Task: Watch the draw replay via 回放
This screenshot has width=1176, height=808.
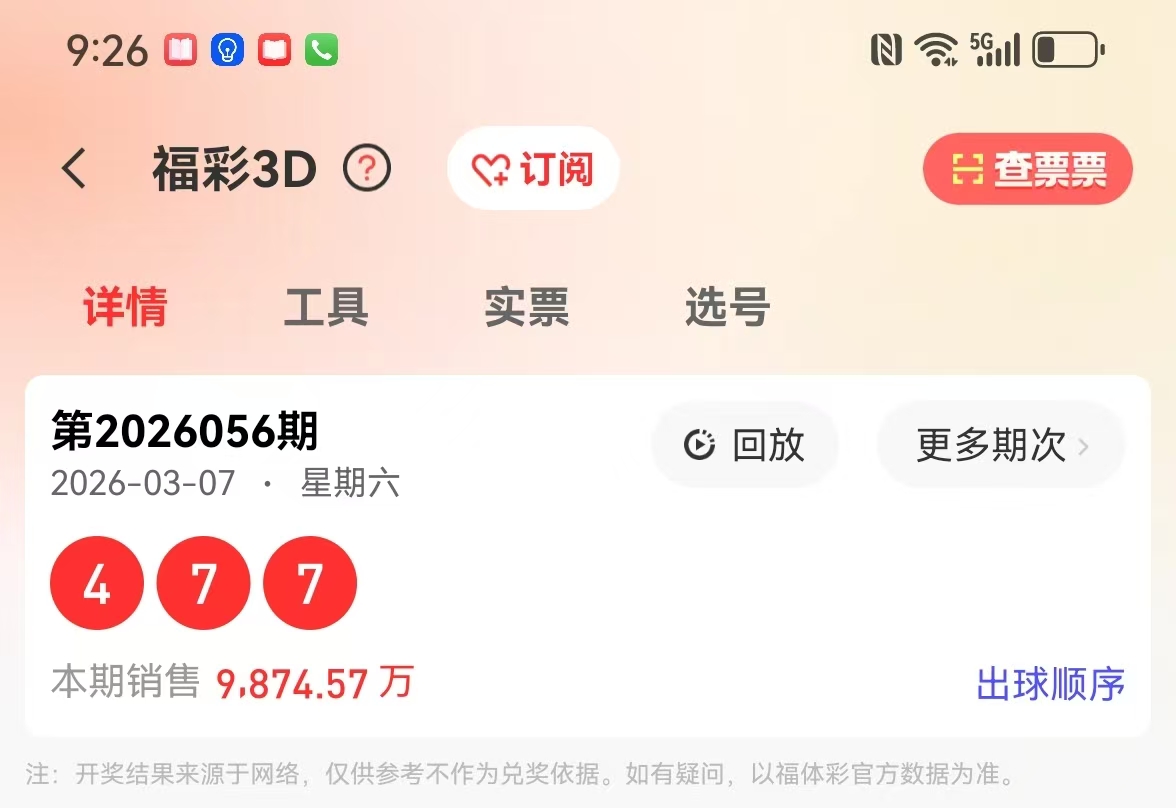Action: tap(745, 445)
